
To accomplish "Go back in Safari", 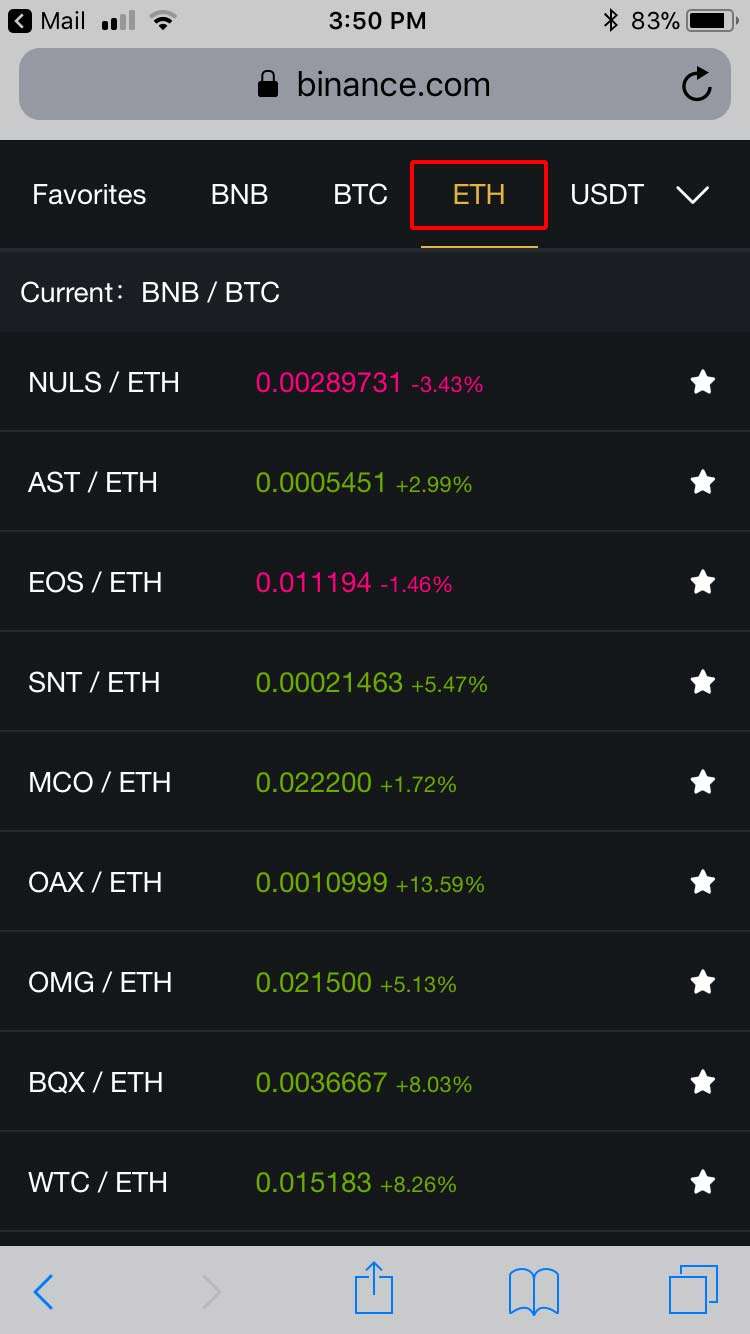I will pyautogui.click(x=43, y=1292).
